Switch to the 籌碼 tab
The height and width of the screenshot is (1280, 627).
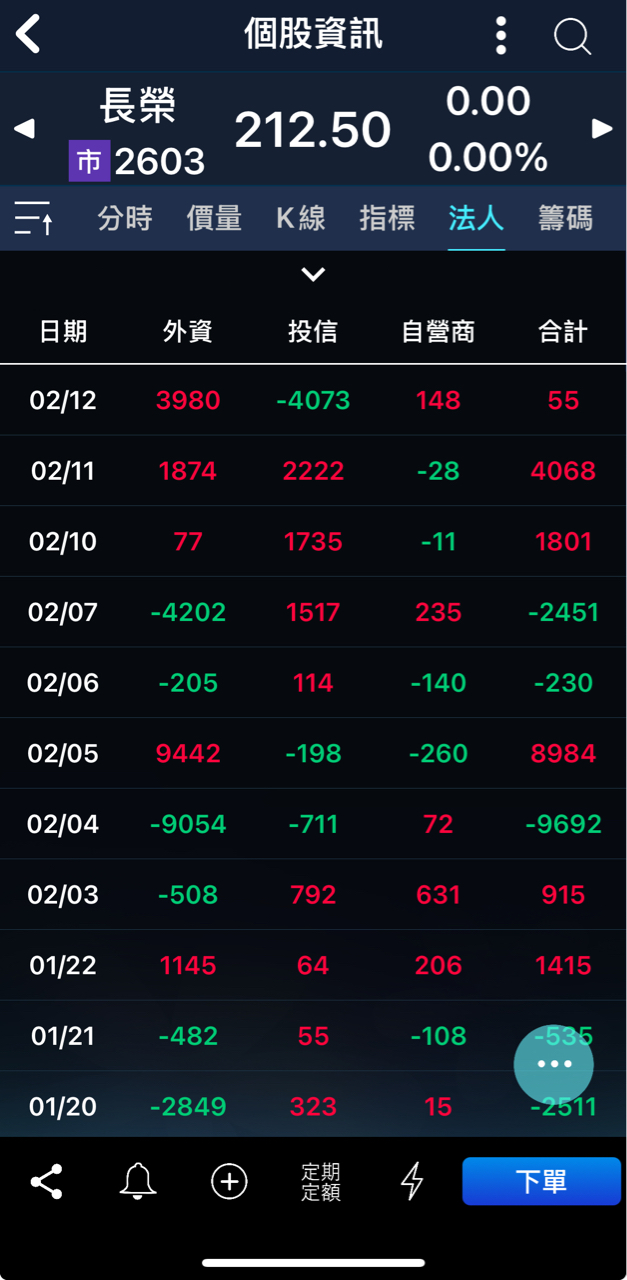pos(565,218)
